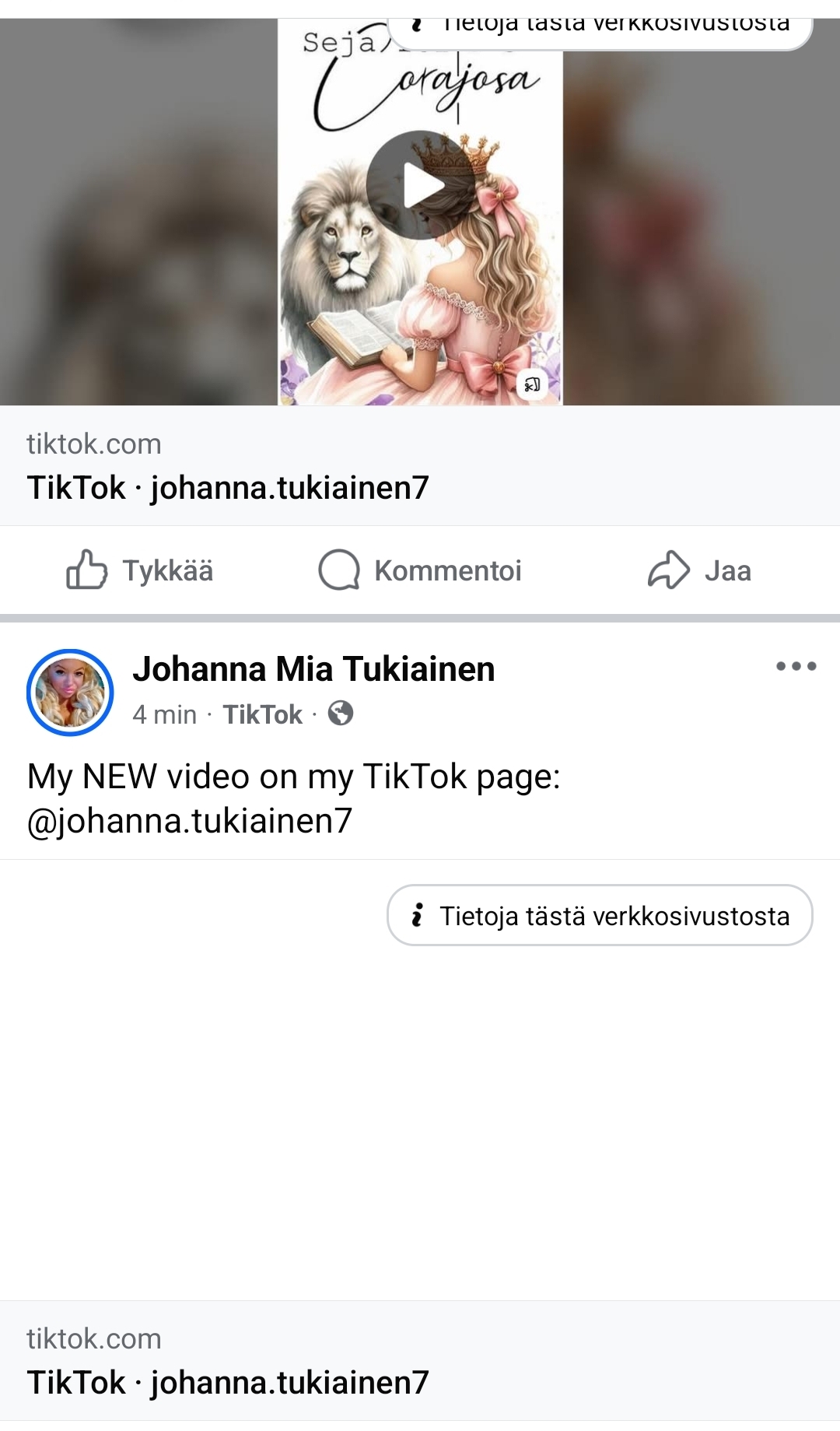The image size is (840, 1431).
Task: Open the tiktok.com link card at bottom
Action: pos(227,1362)
